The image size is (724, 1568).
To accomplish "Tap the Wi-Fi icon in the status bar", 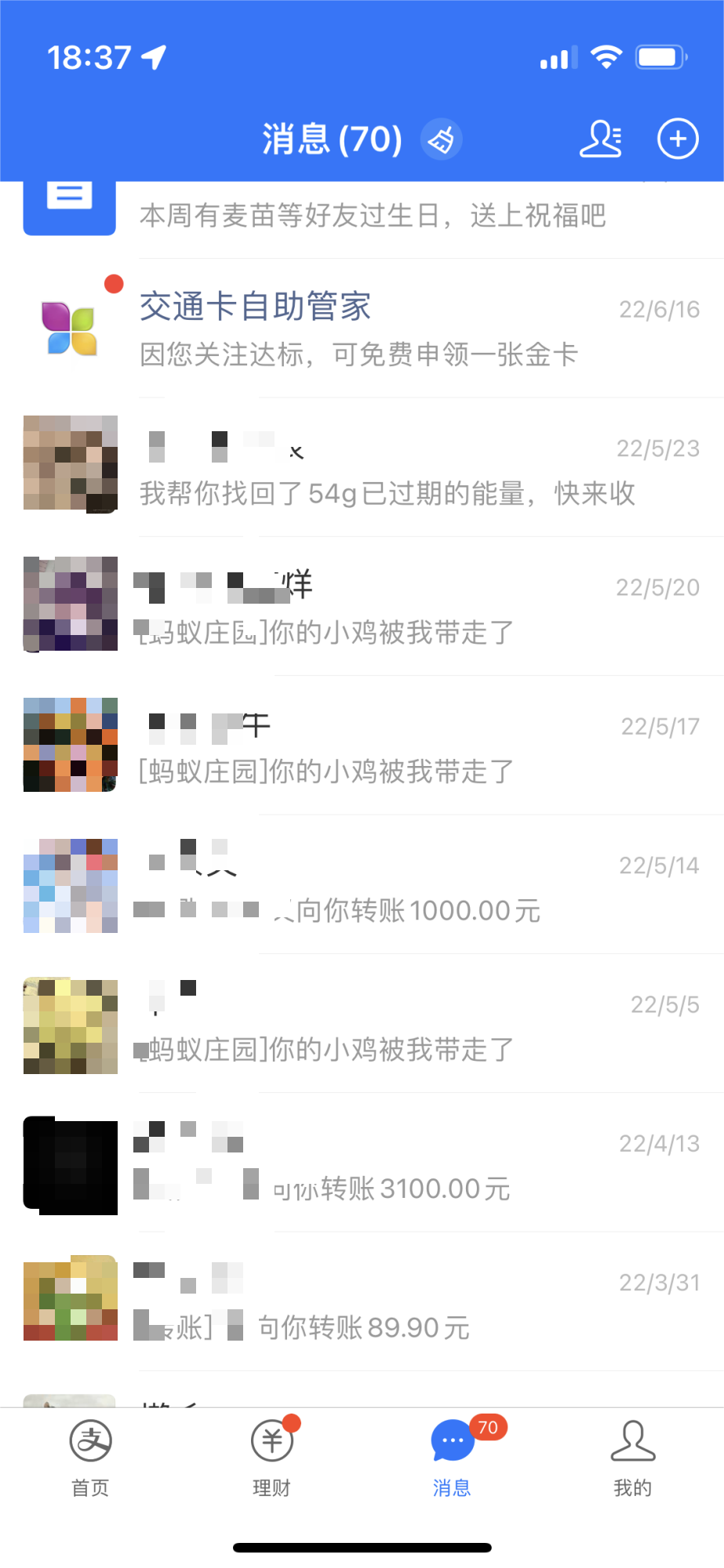I will point(606,56).
